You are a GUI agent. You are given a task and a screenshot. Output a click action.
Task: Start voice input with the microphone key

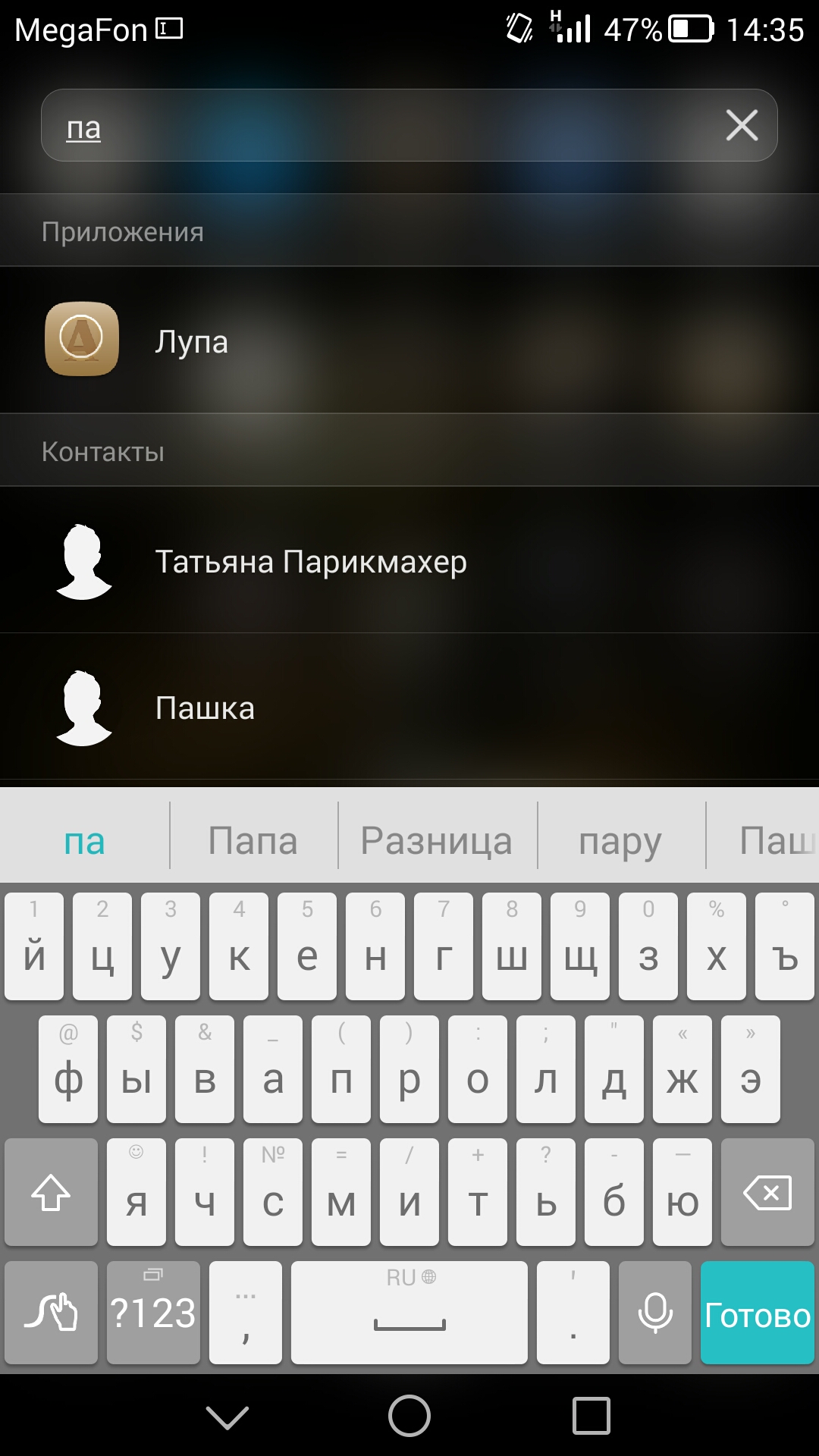click(x=655, y=1313)
